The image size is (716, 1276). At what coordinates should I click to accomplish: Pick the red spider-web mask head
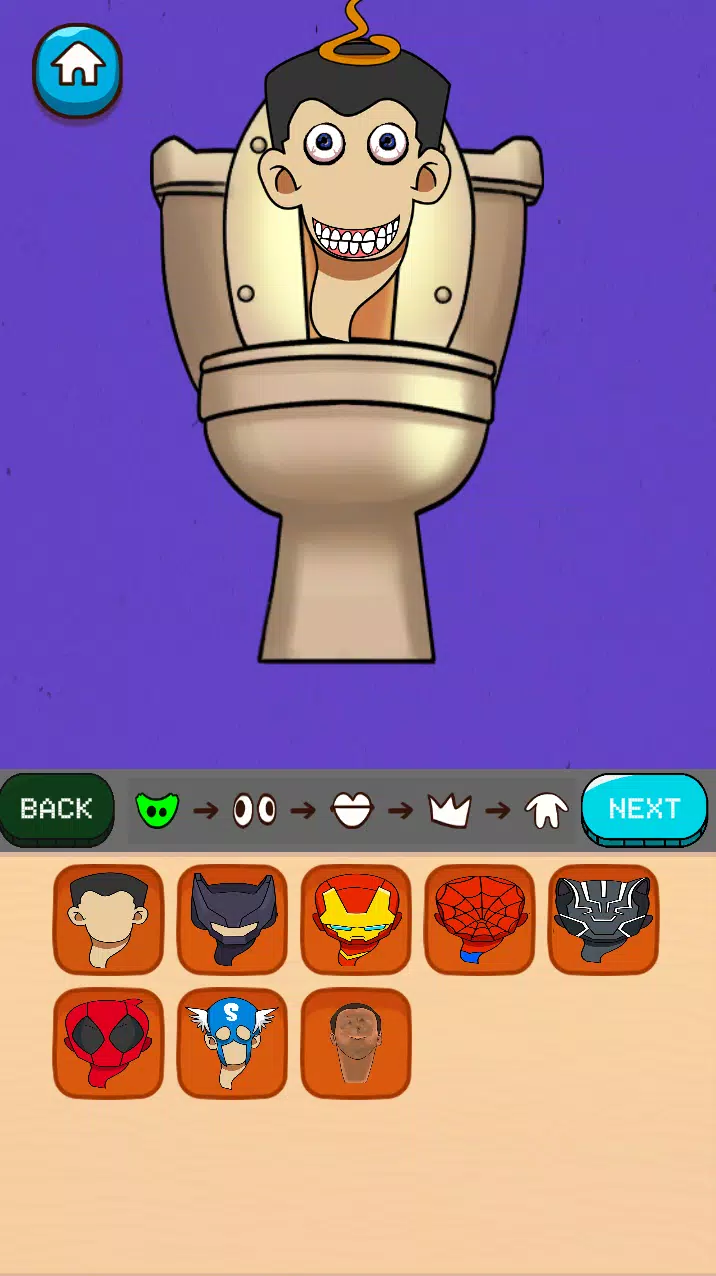point(480,919)
